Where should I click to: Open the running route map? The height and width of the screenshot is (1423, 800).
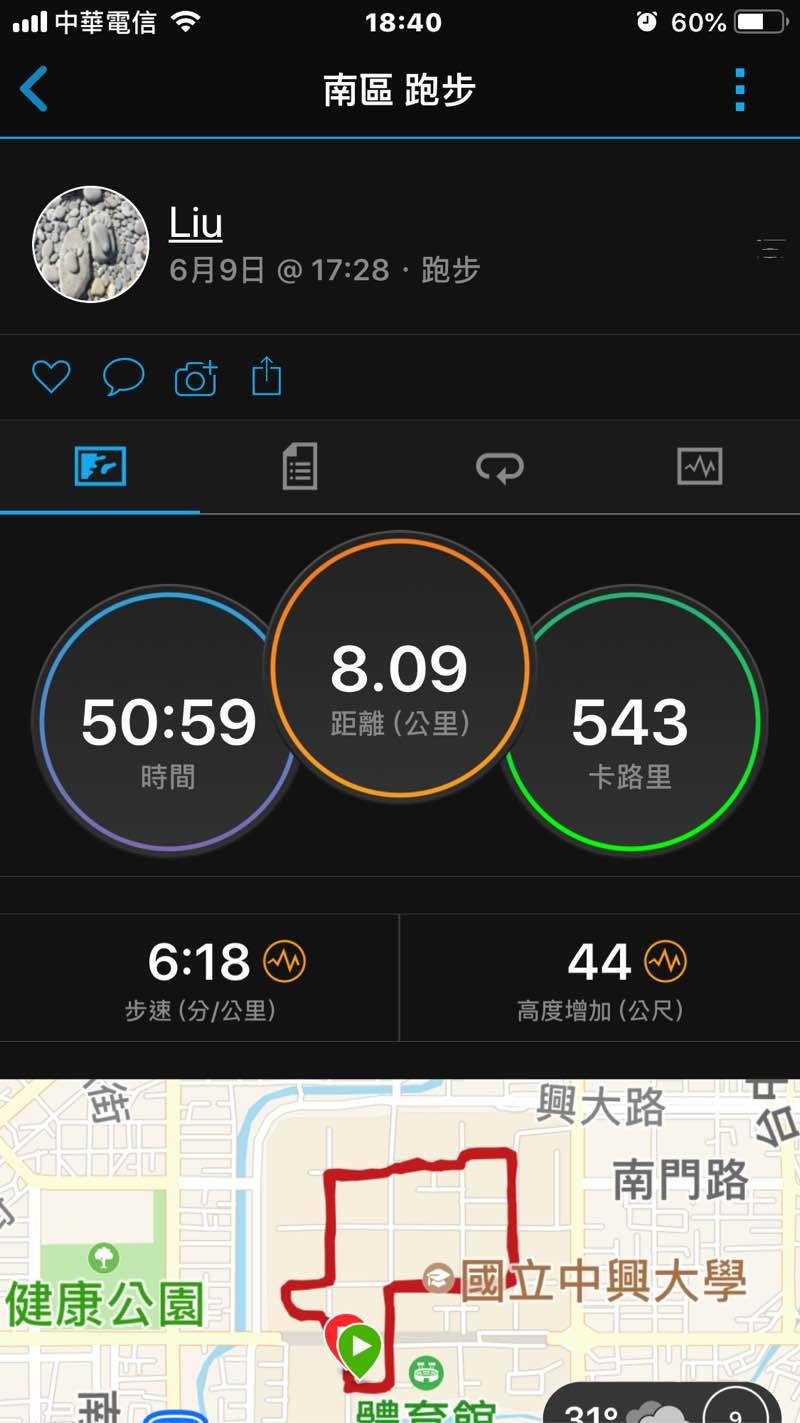[x=400, y=1250]
